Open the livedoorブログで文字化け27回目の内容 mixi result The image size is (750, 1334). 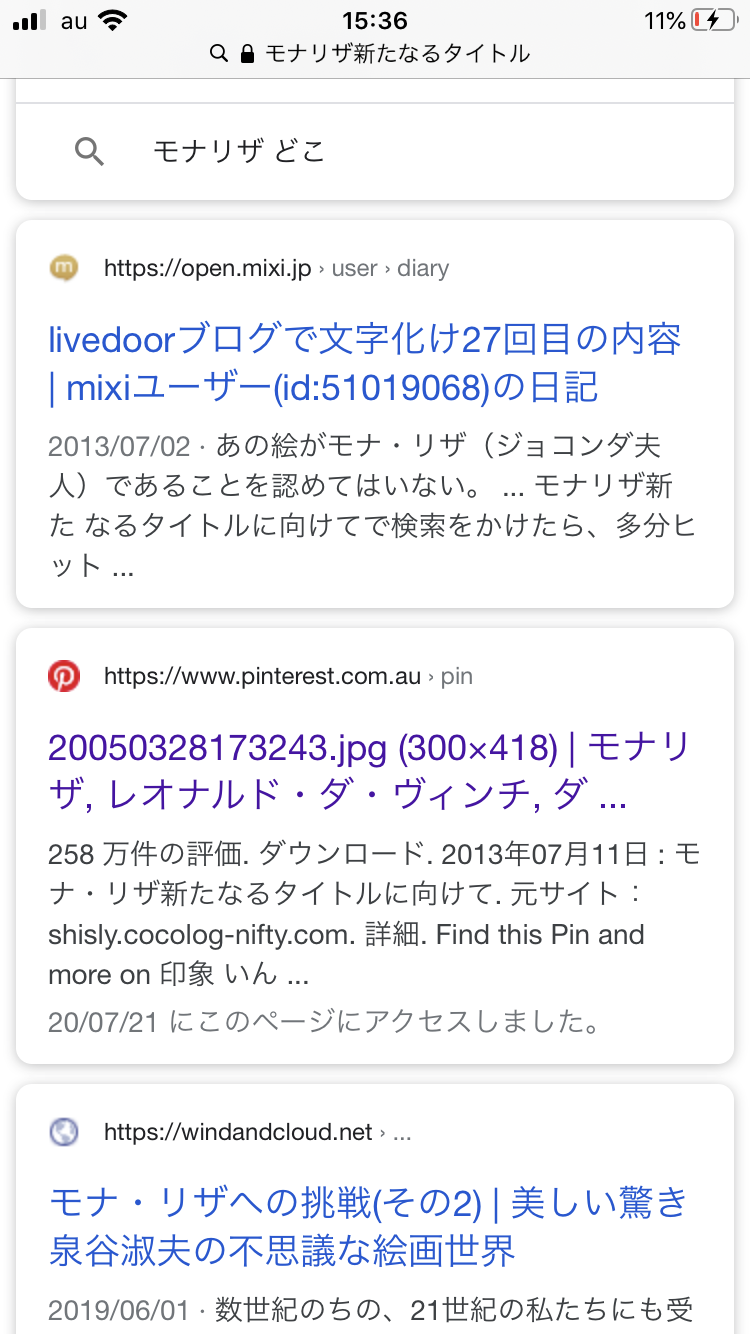tap(364, 363)
